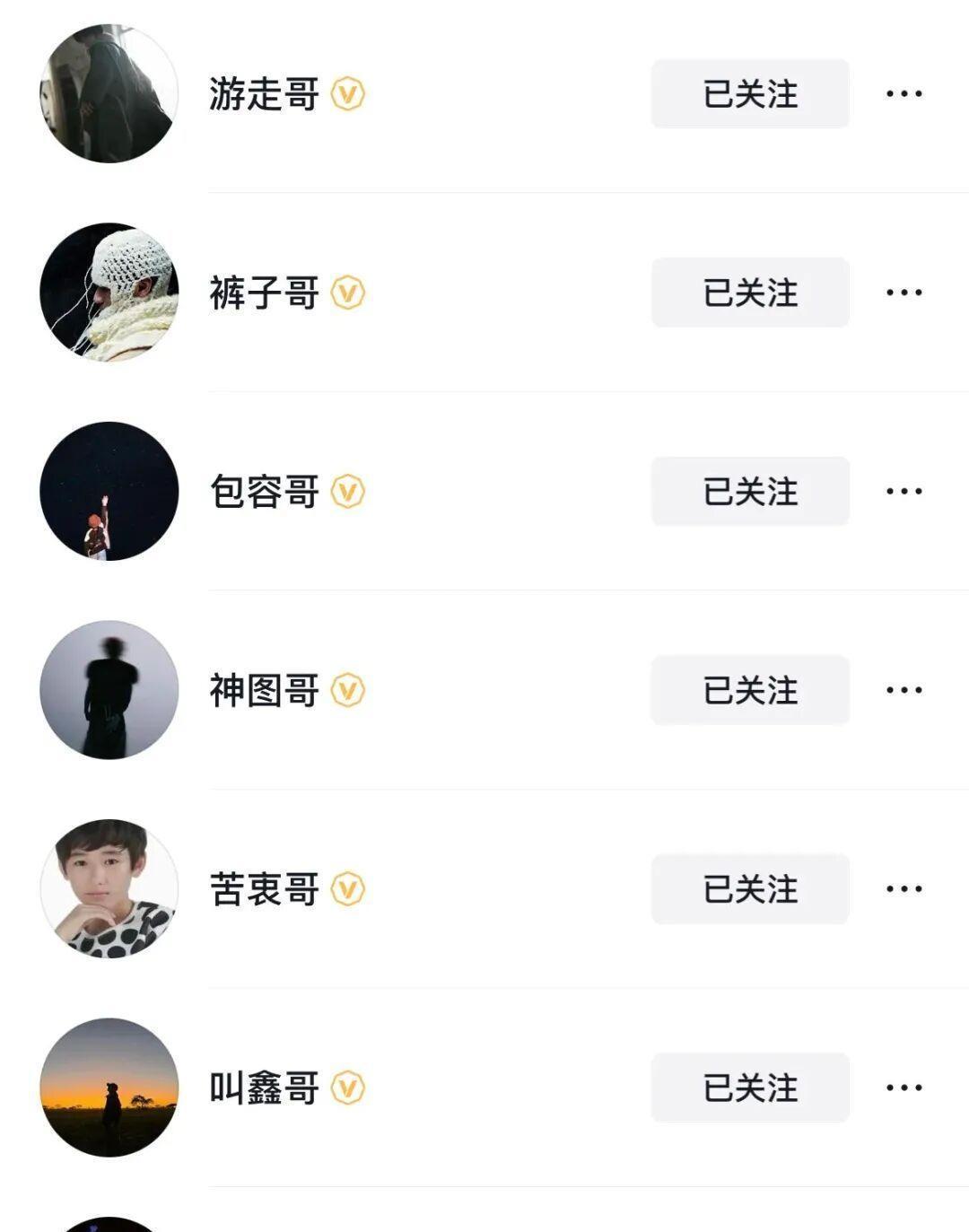Image resolution: width=969 pixels, height=1232 pixels.
Task: Unfollow 裤子哥 via 已关注 button
Action: coord(750,293)
